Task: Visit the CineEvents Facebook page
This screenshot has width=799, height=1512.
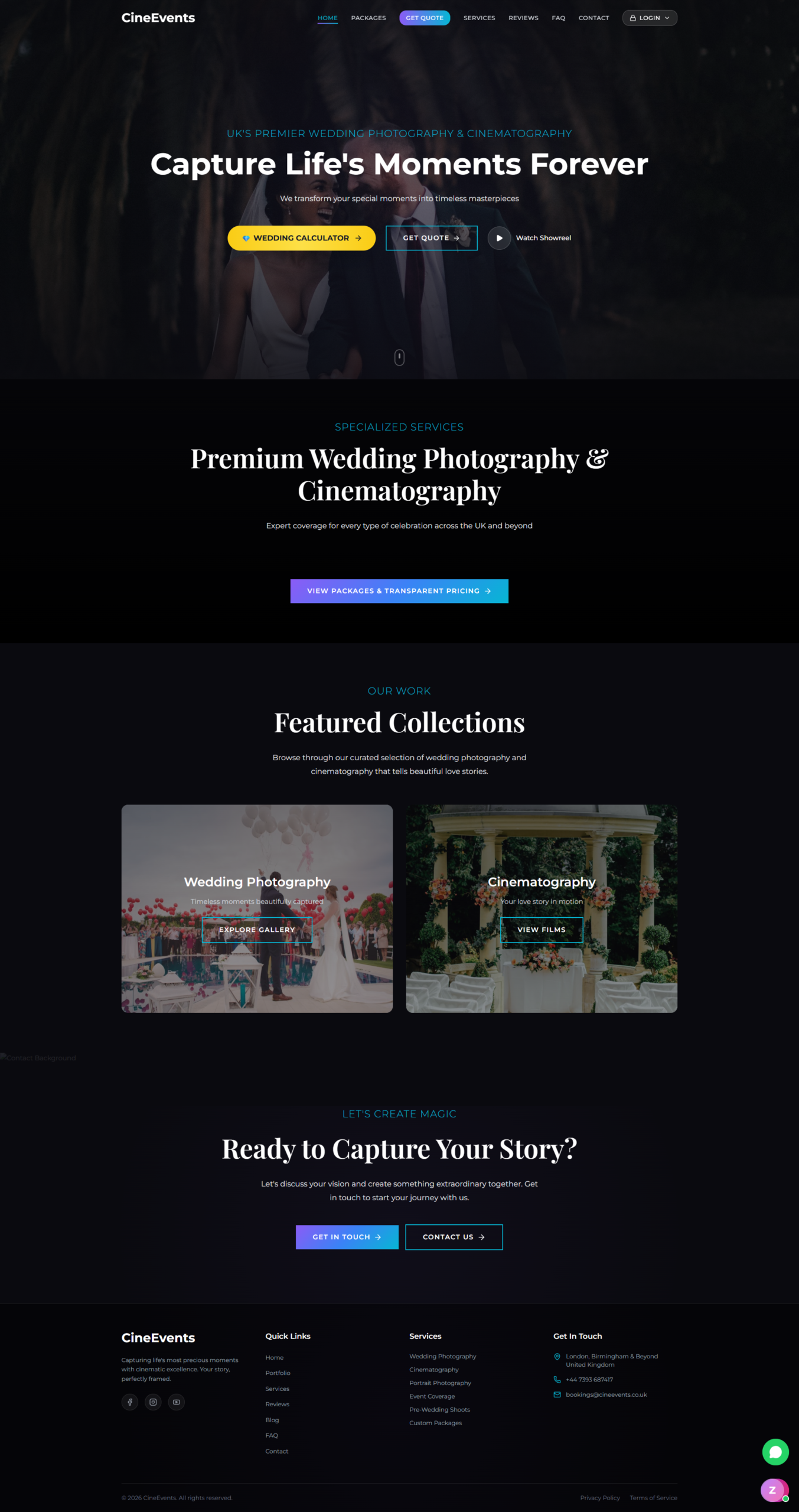Action: 130,1402
